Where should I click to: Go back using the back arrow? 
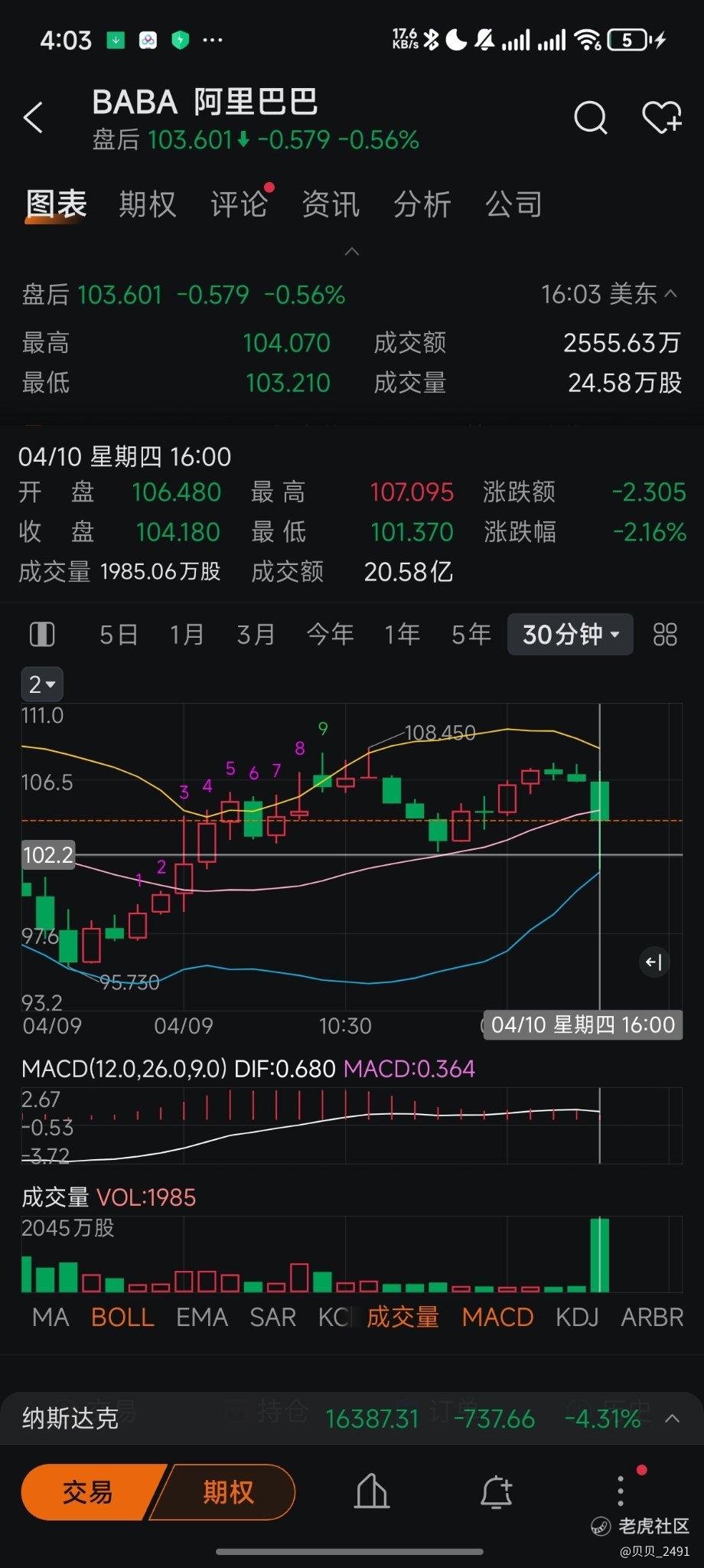(34, 119)
